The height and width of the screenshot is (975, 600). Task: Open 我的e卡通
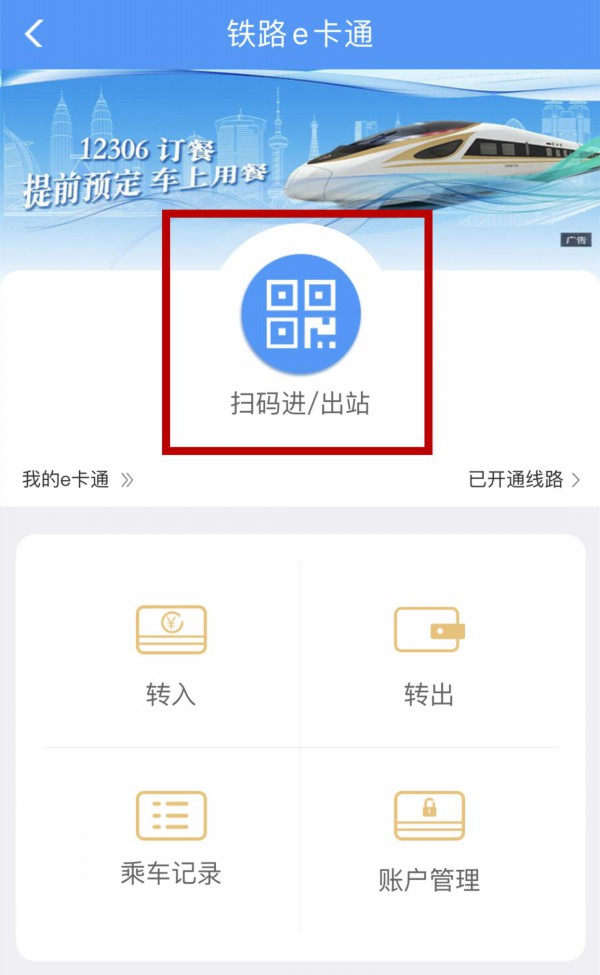pyautogui.click(x=78, y=479)
